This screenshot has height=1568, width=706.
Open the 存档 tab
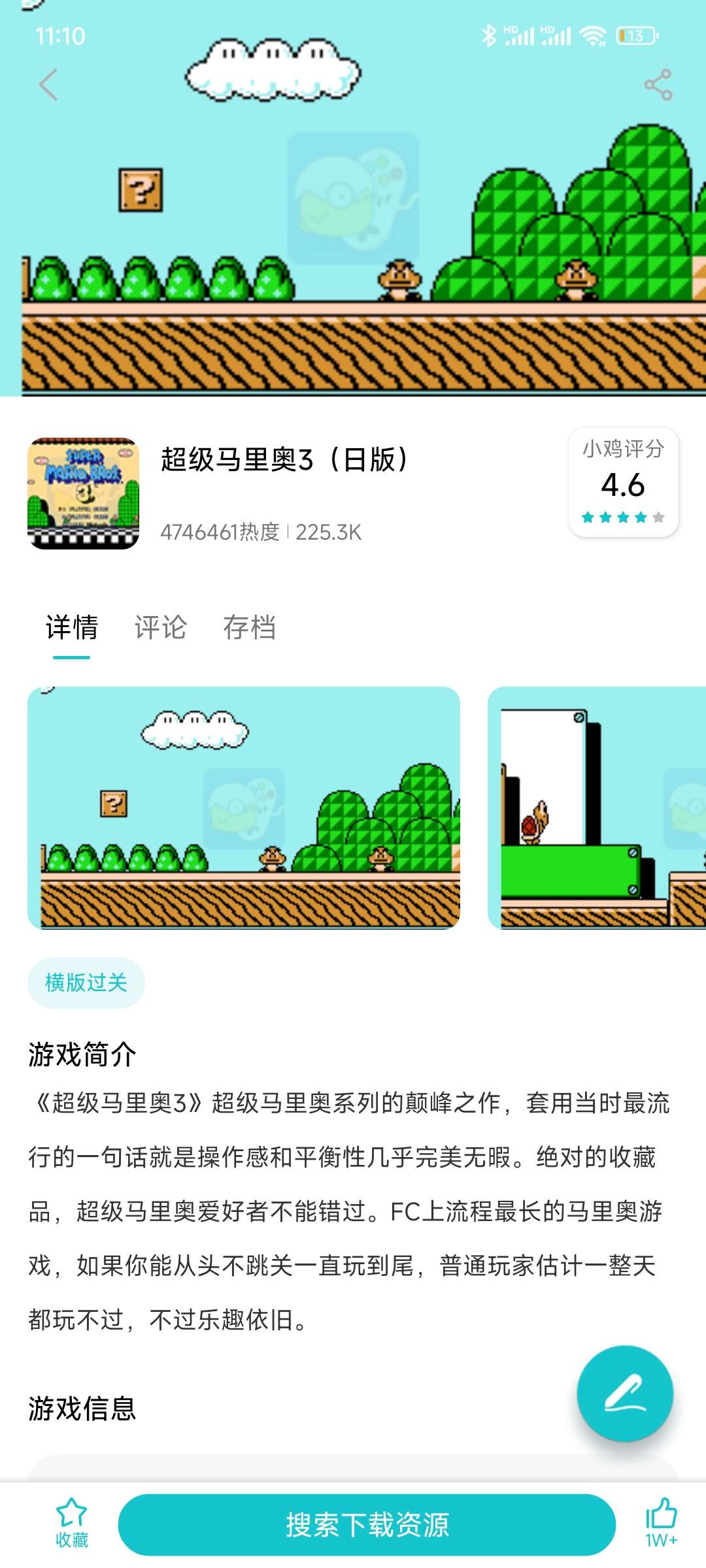click(249, 627)
